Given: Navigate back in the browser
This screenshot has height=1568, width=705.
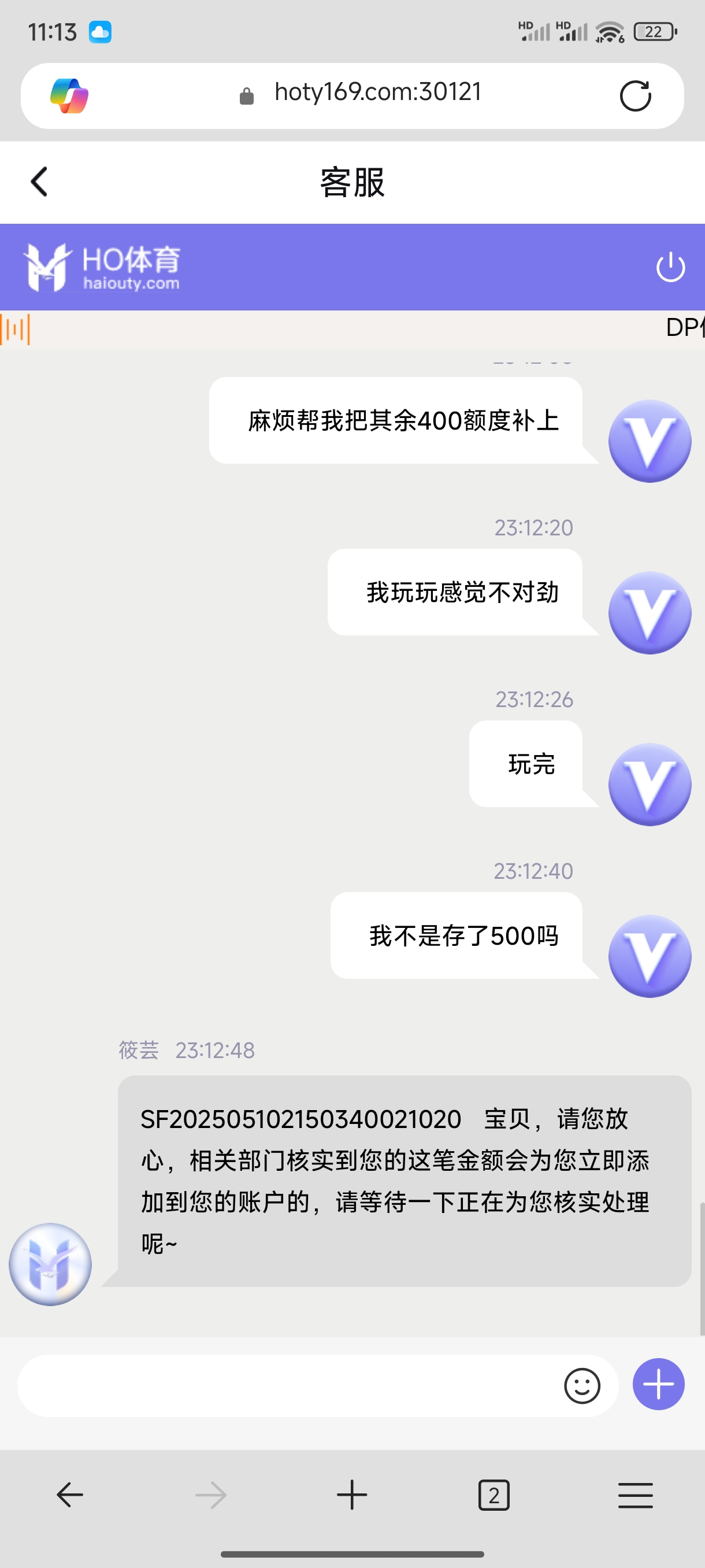Looking at the screenshot, I should (70, 1495).
